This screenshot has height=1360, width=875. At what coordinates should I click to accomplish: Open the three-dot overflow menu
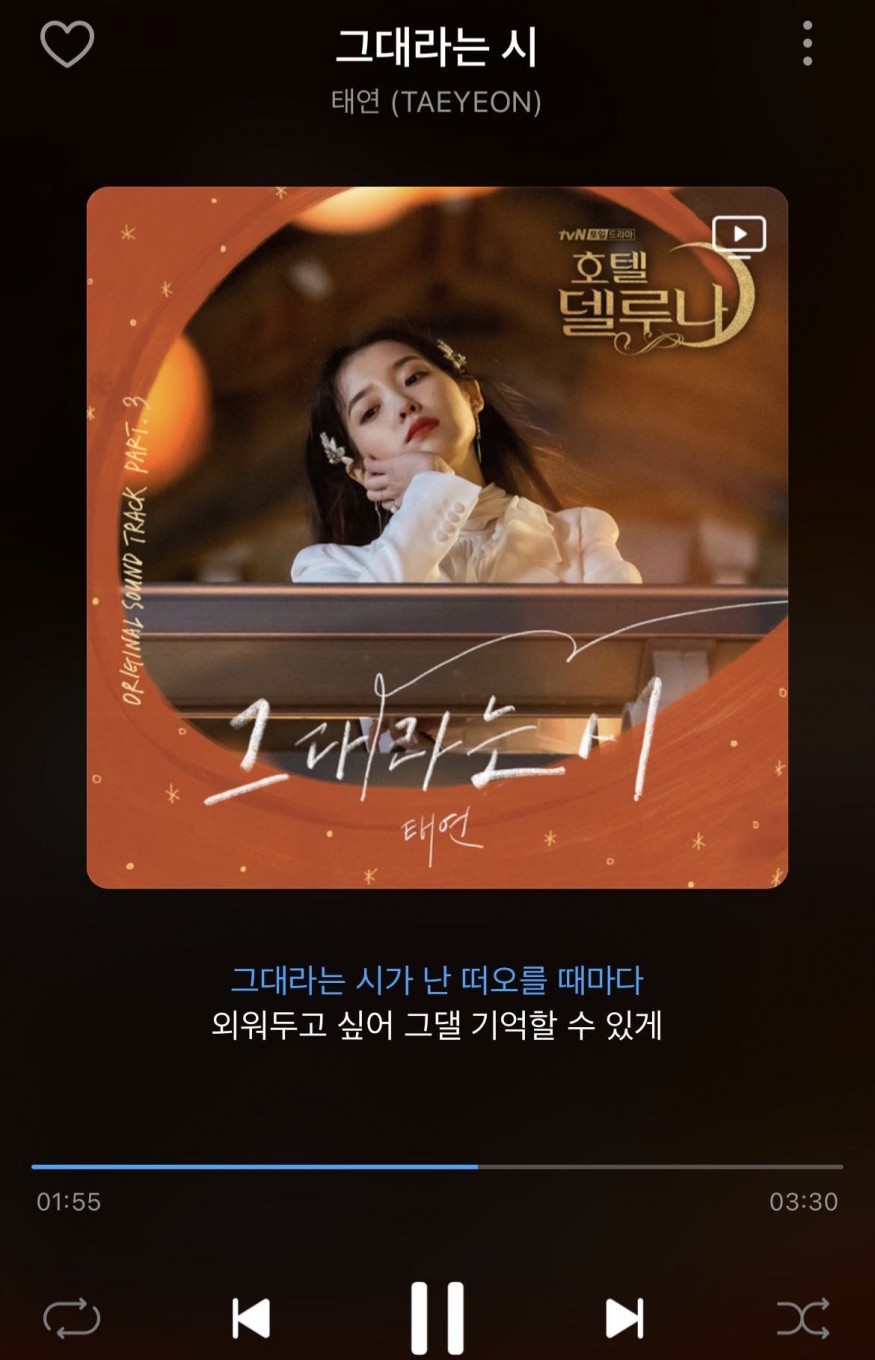(x=807, y=44)
